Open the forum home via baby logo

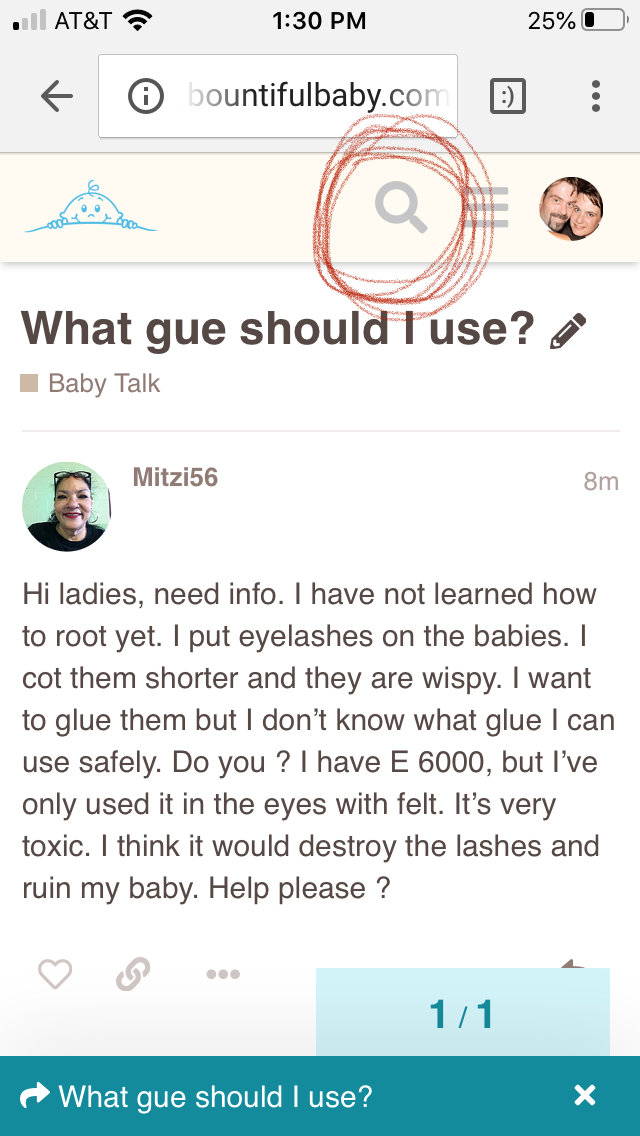[x=90, y=208]
